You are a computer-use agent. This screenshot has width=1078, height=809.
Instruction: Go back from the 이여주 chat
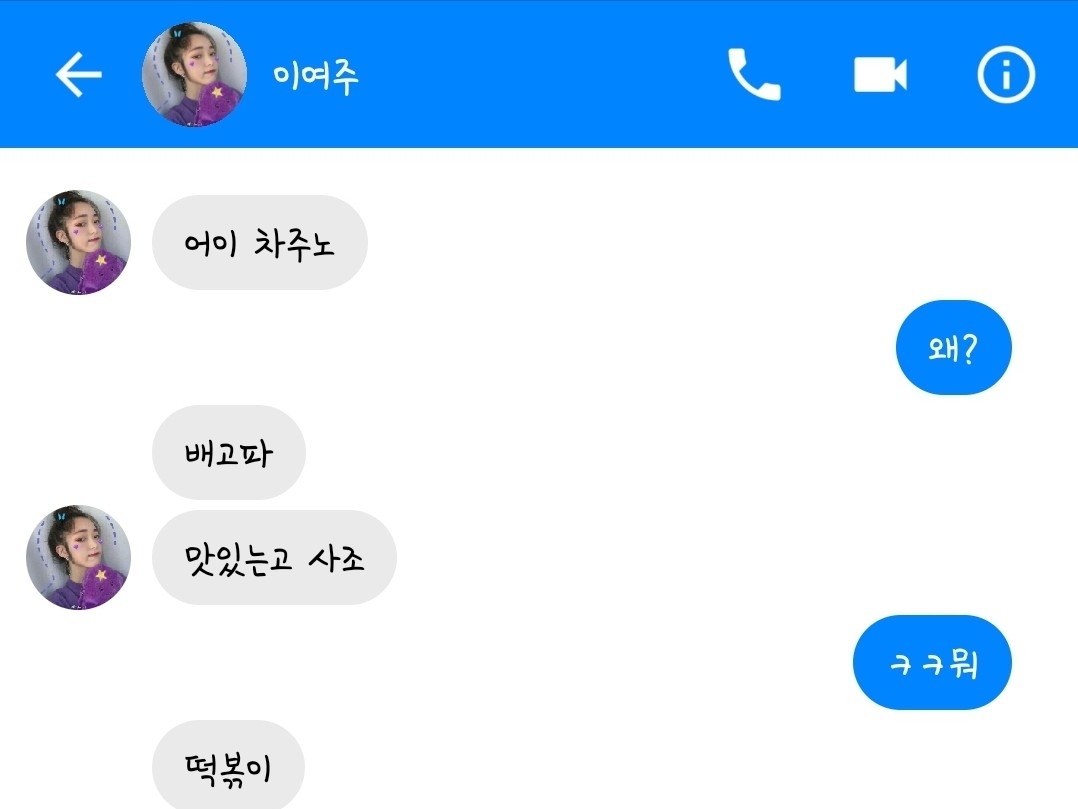click(78, 75)
